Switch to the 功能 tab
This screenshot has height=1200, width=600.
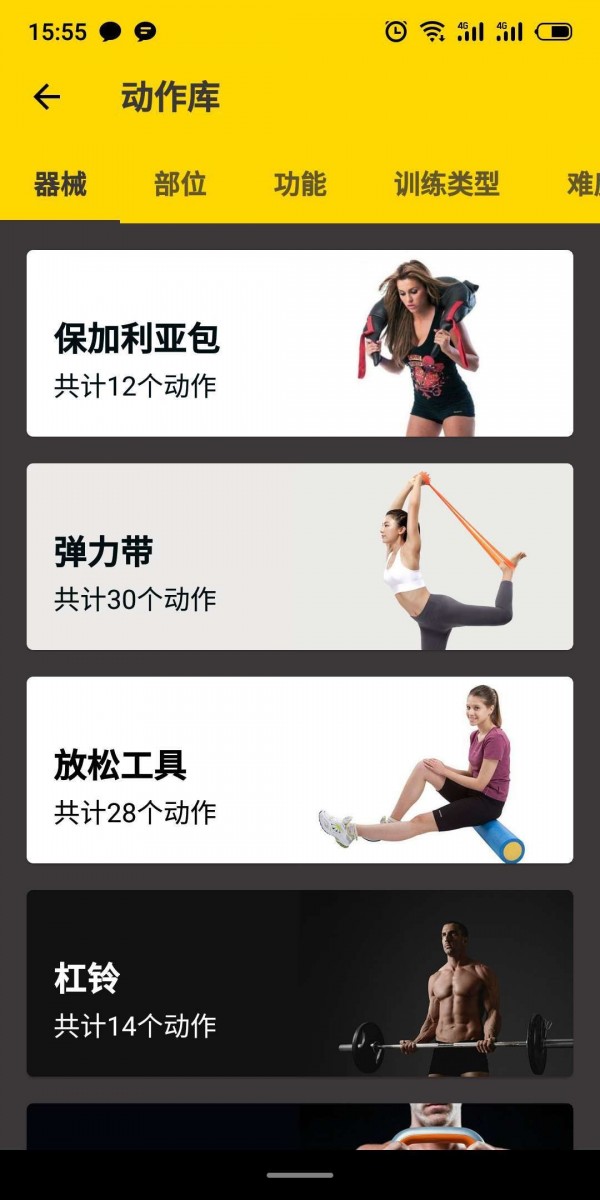pos(300,185)
